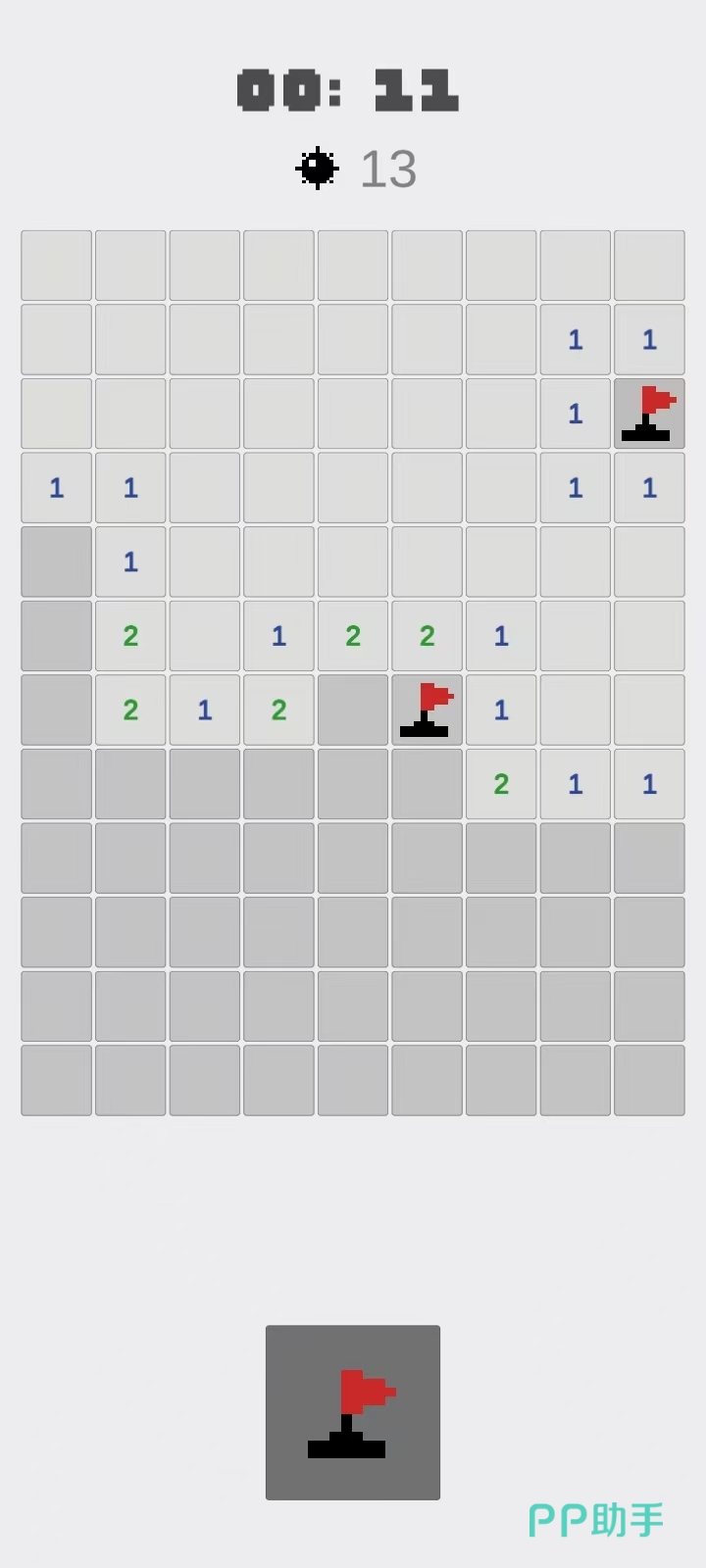Tap the flagged cell surrounded by blue 1s
The image size is (706, 1568).
tap(649, 414)
